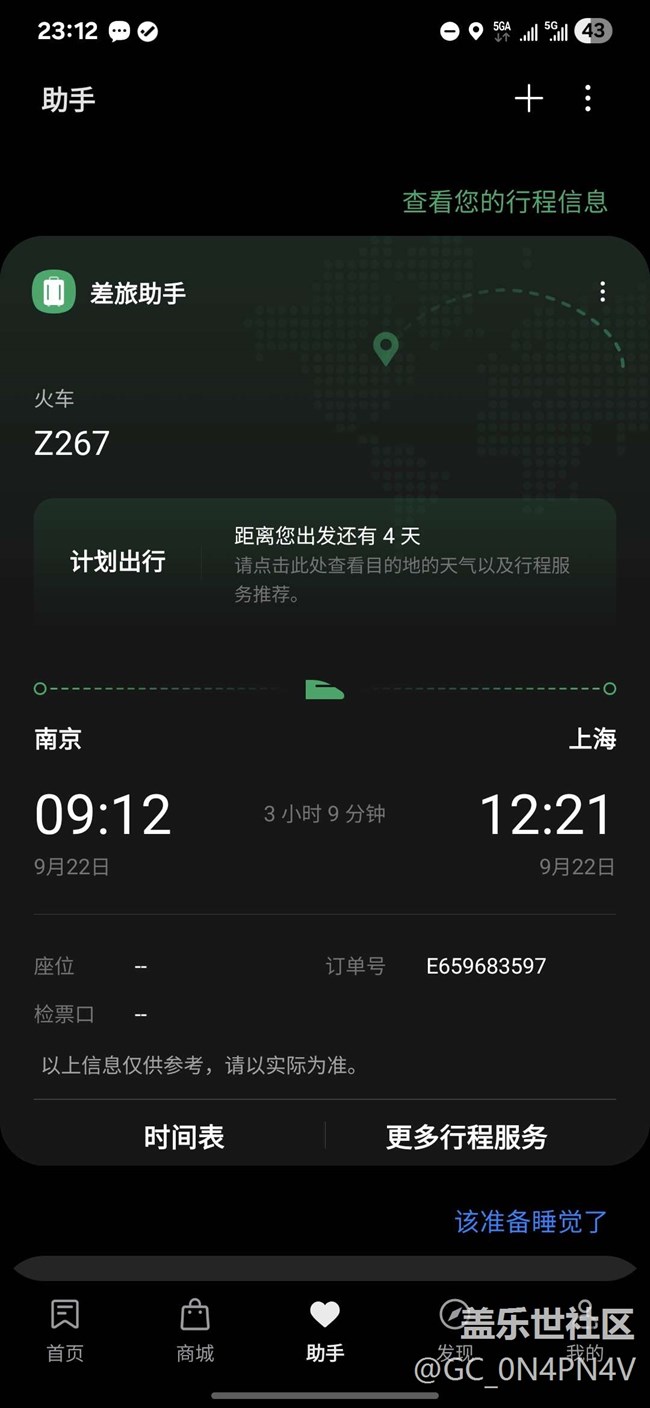Viewport: 650px width, 1408px height.
Task: Switch to the 发现 tab
Action: point(455,1330)
